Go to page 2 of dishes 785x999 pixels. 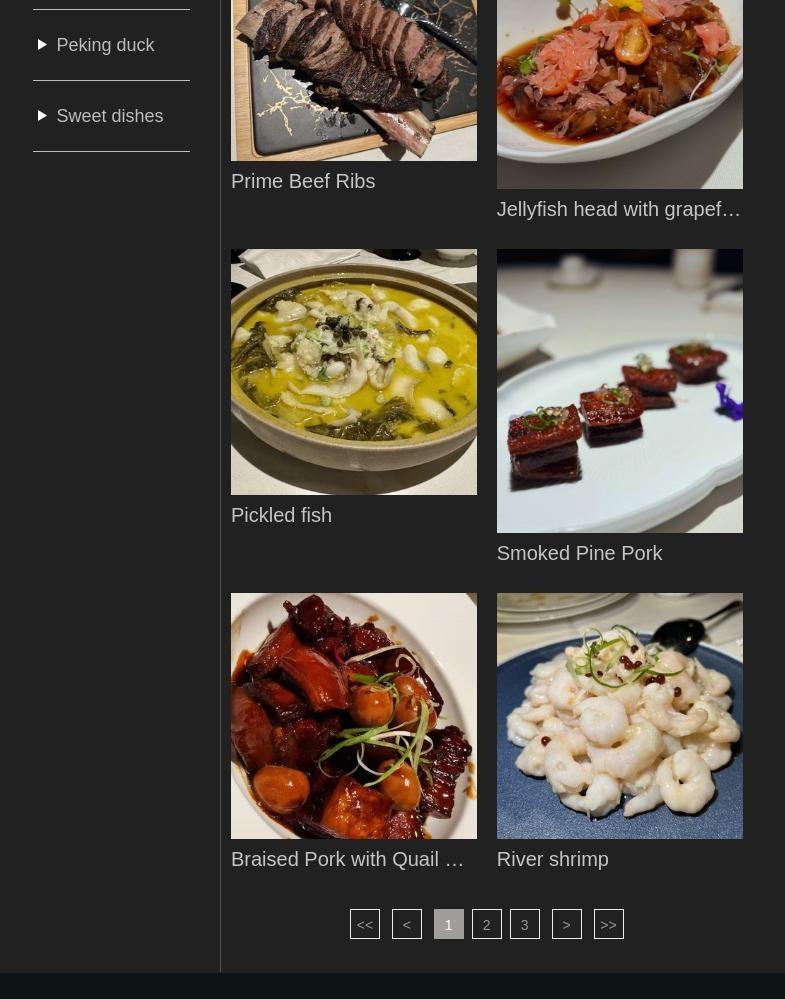coord(487,925)
